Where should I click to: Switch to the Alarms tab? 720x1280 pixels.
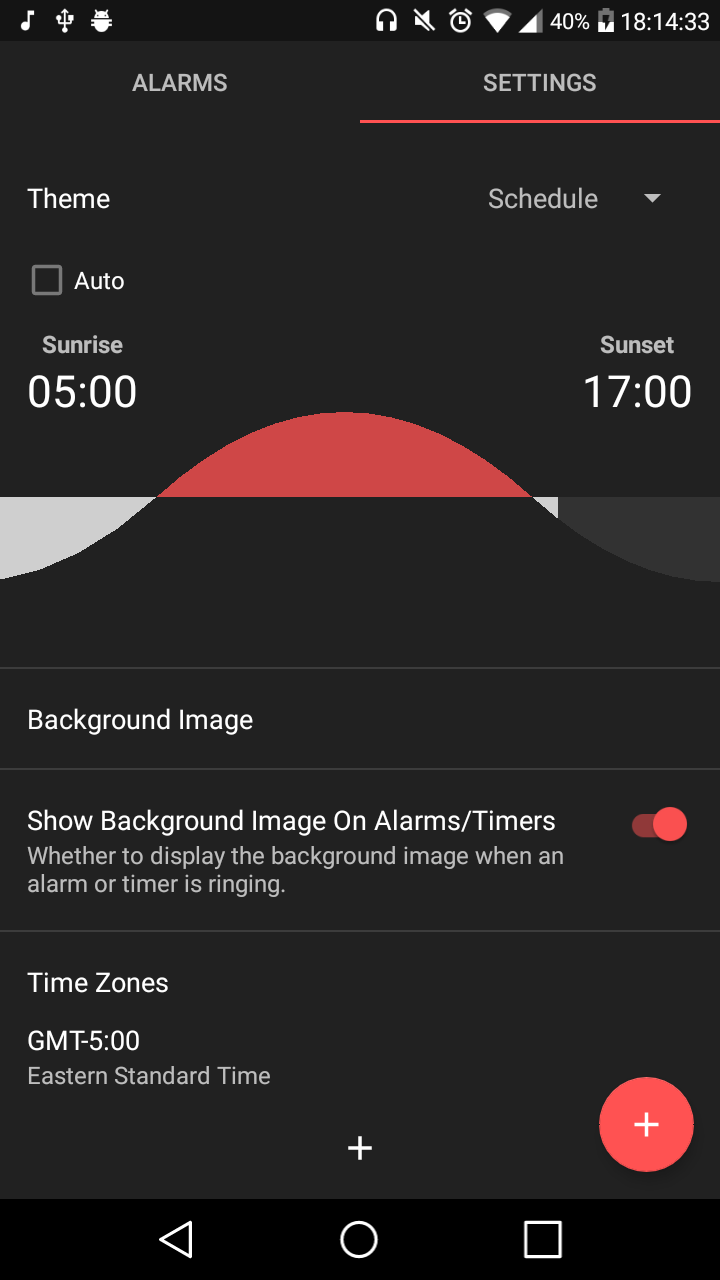tap(180, 82)
